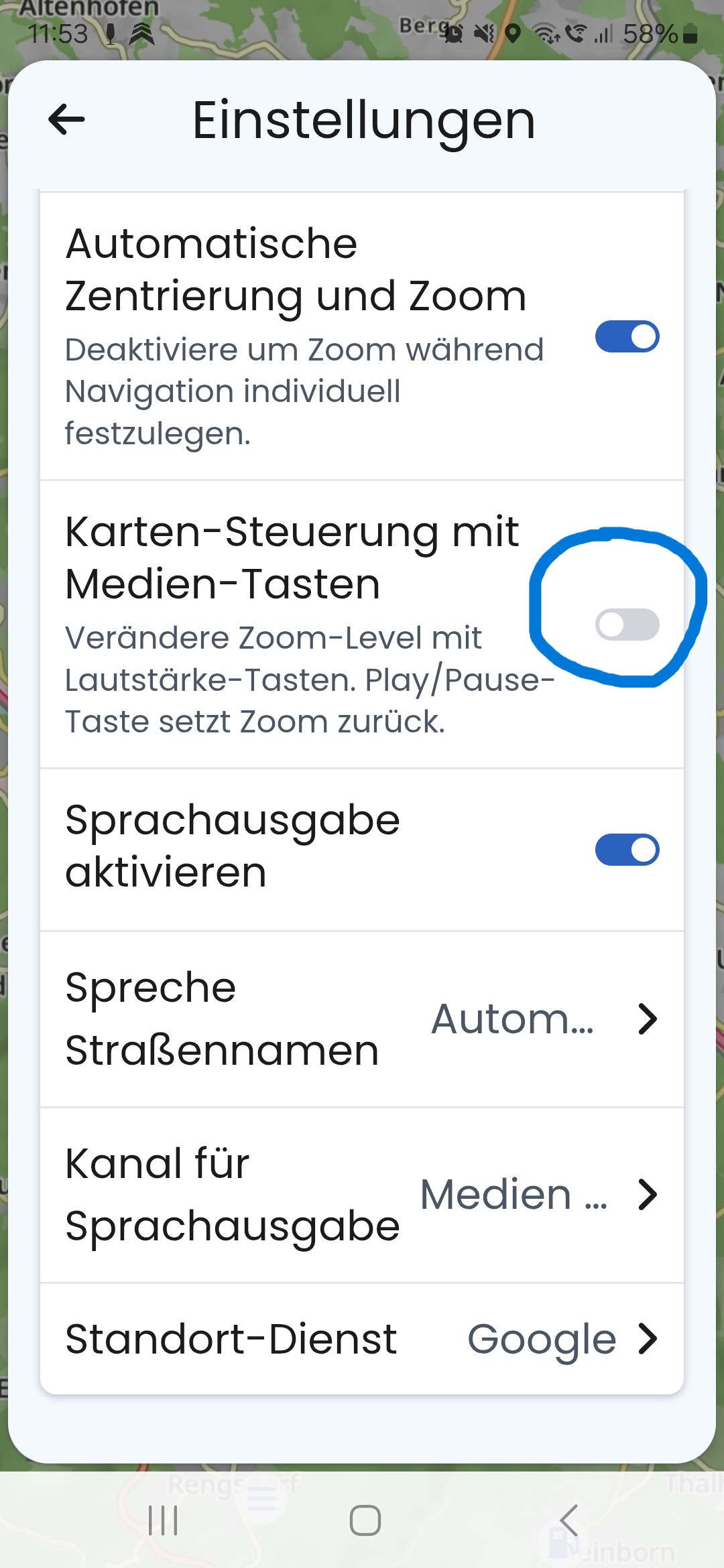Viewport: 724px width, 1568px height.
Task: Open Kanal für Sprachausgabe options
Action: [x=362, y=1195]
